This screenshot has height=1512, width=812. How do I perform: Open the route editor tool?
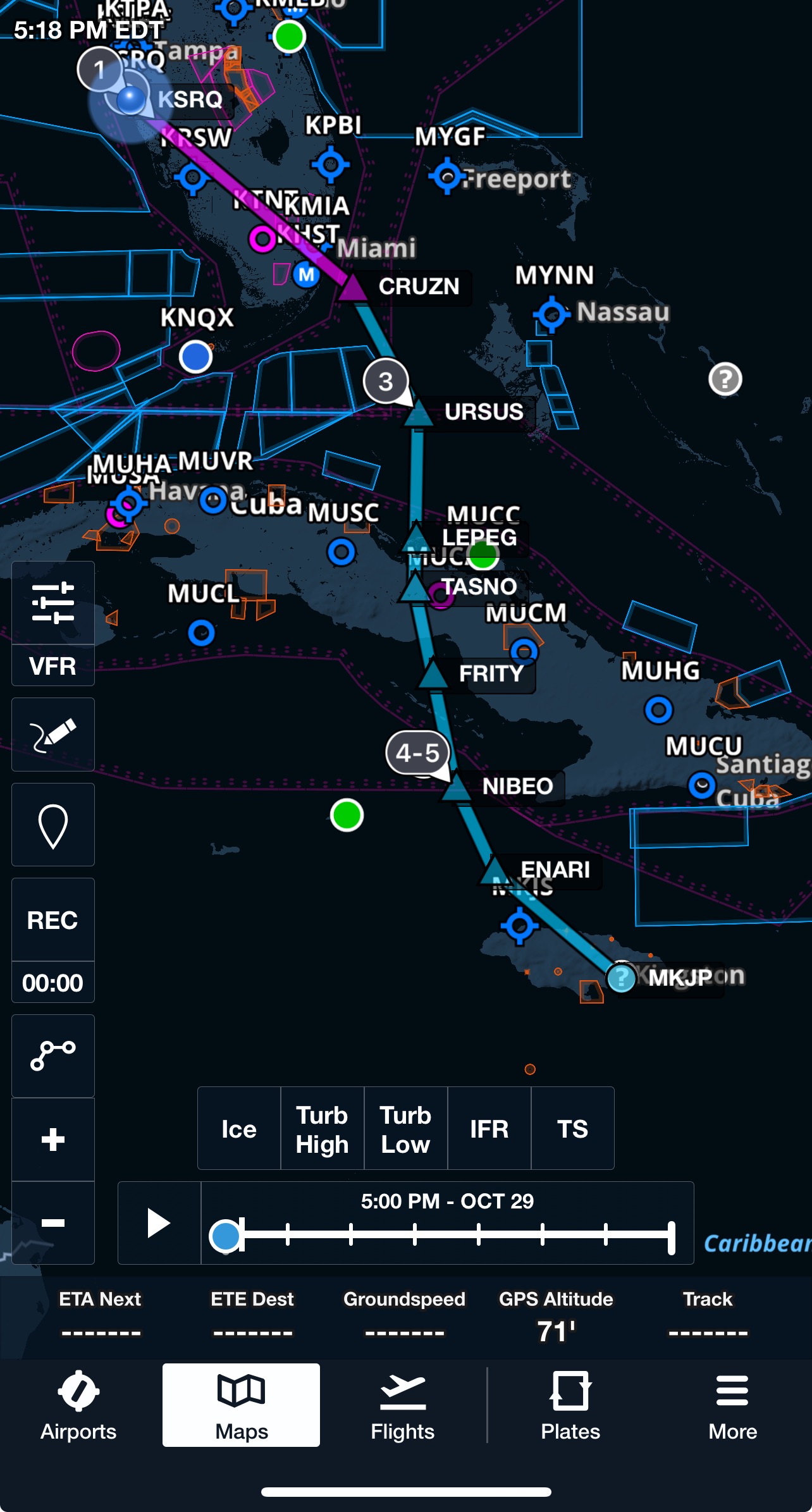pyautogui.click(x=53, y=1055)
